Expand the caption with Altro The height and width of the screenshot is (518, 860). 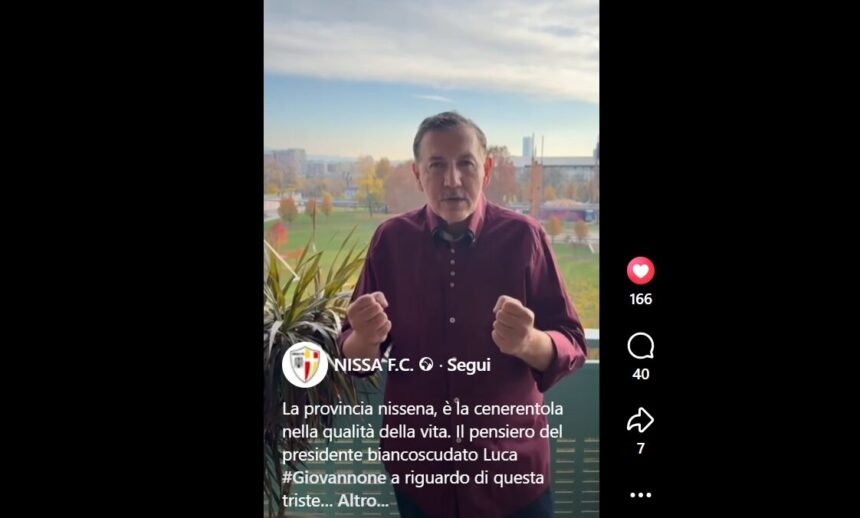pyautogui.click(x=362, y=500)
